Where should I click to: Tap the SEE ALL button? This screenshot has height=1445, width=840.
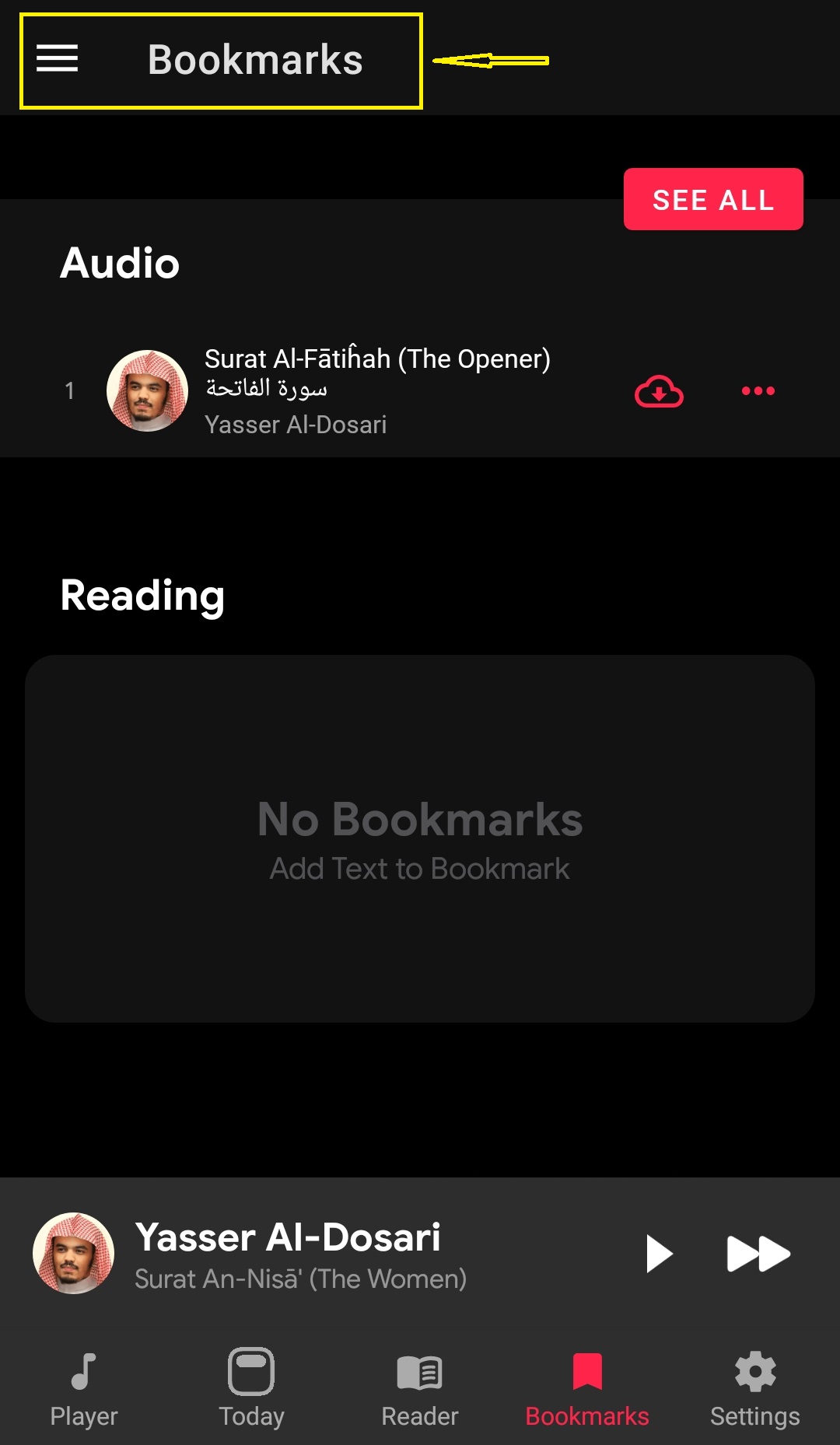tap(712, 199)
